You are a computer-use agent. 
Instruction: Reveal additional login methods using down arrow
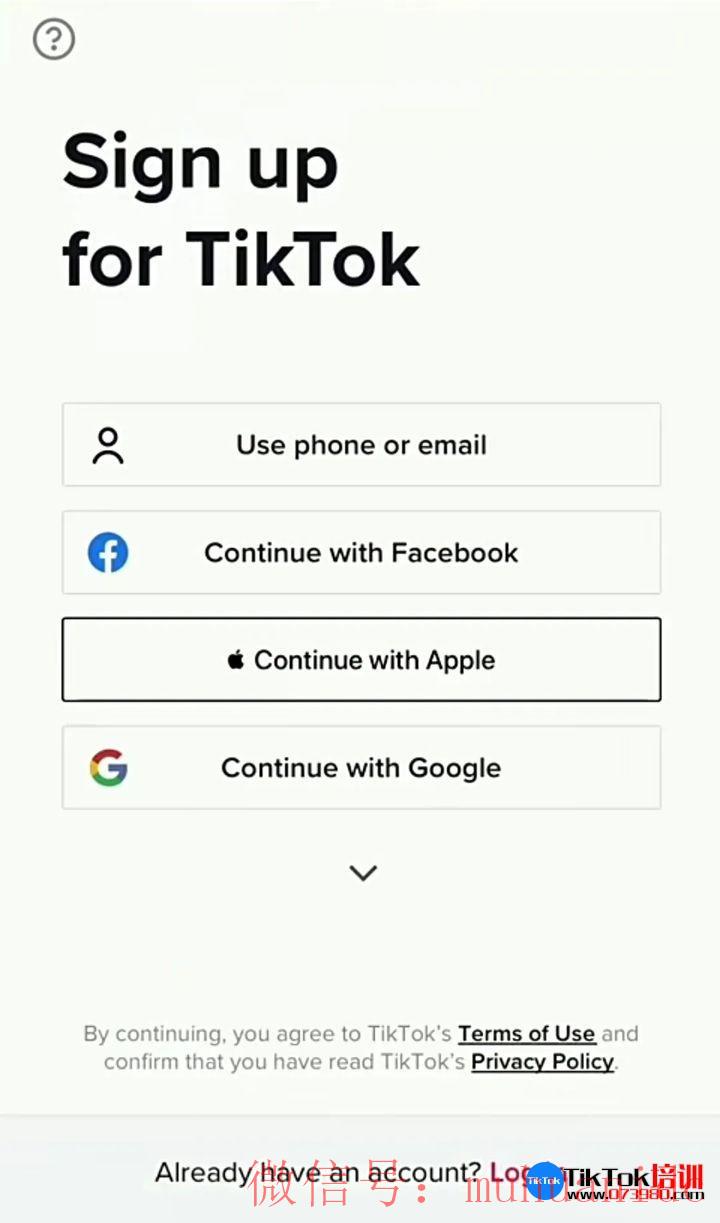point(362,872)
